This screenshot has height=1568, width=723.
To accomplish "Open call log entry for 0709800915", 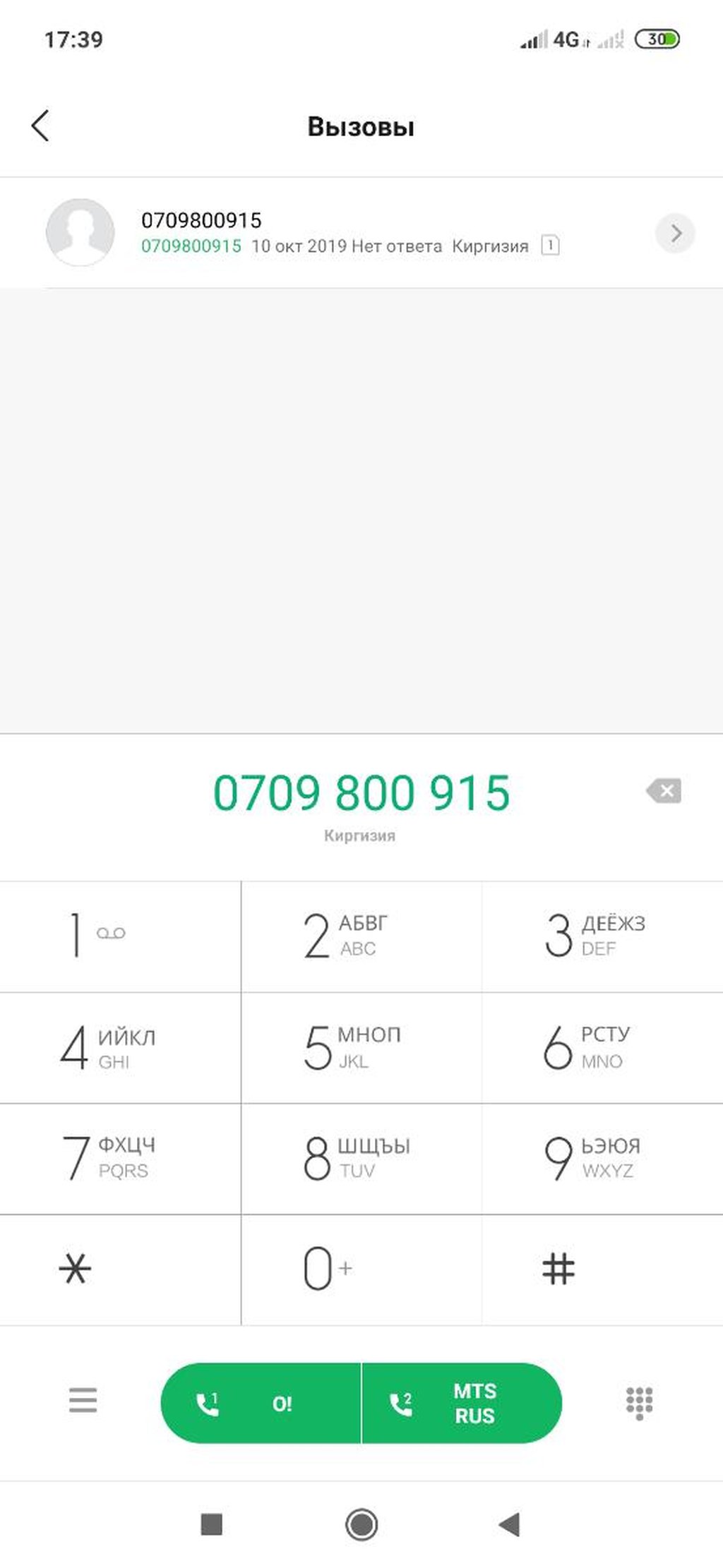I will click(x=339, y=232).
